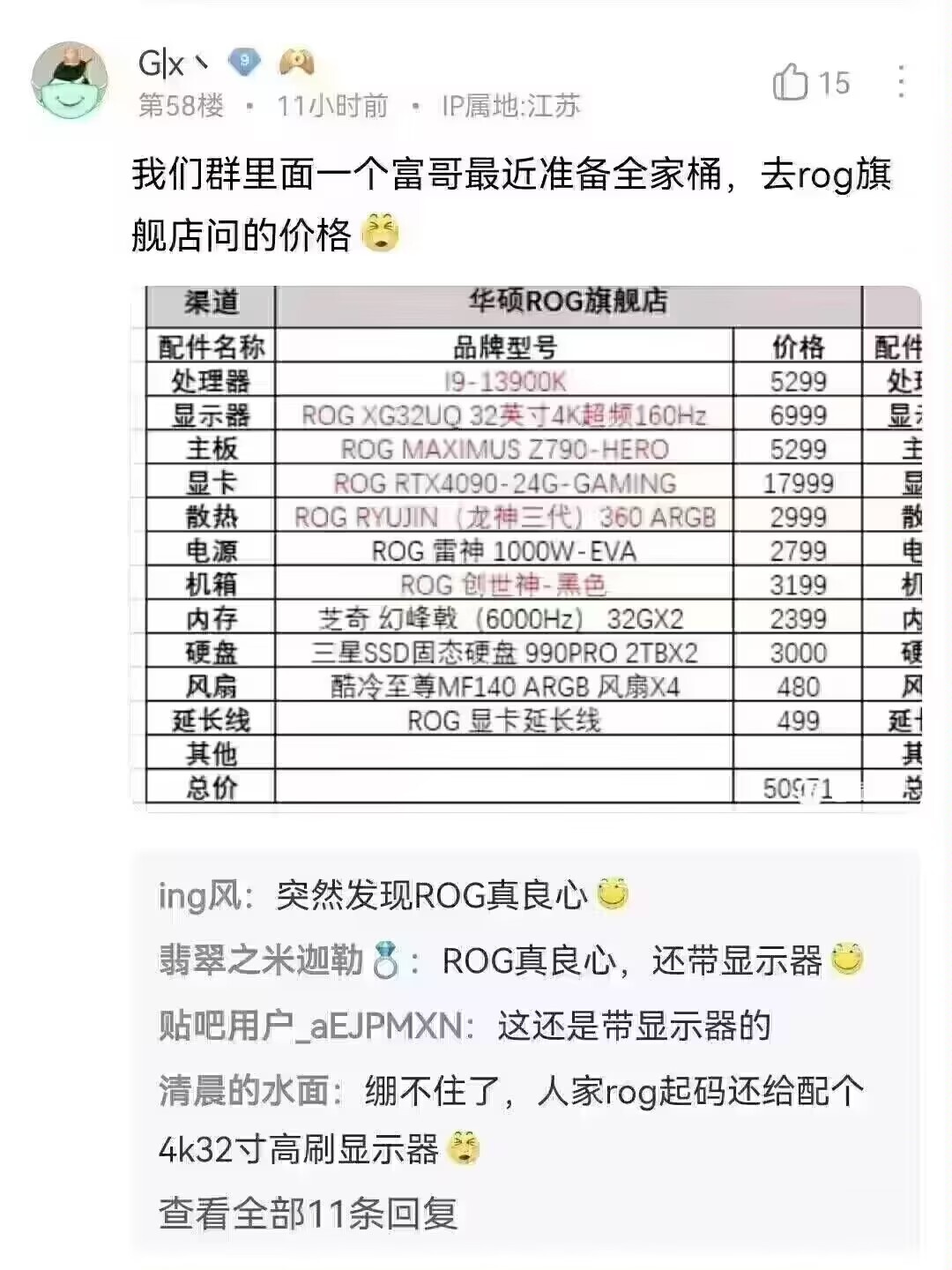Open 翡翠之米迦勒's profile from the reply
Image resolution: width=952 pixels, height=1270 pixels.
tap(261, 960)
